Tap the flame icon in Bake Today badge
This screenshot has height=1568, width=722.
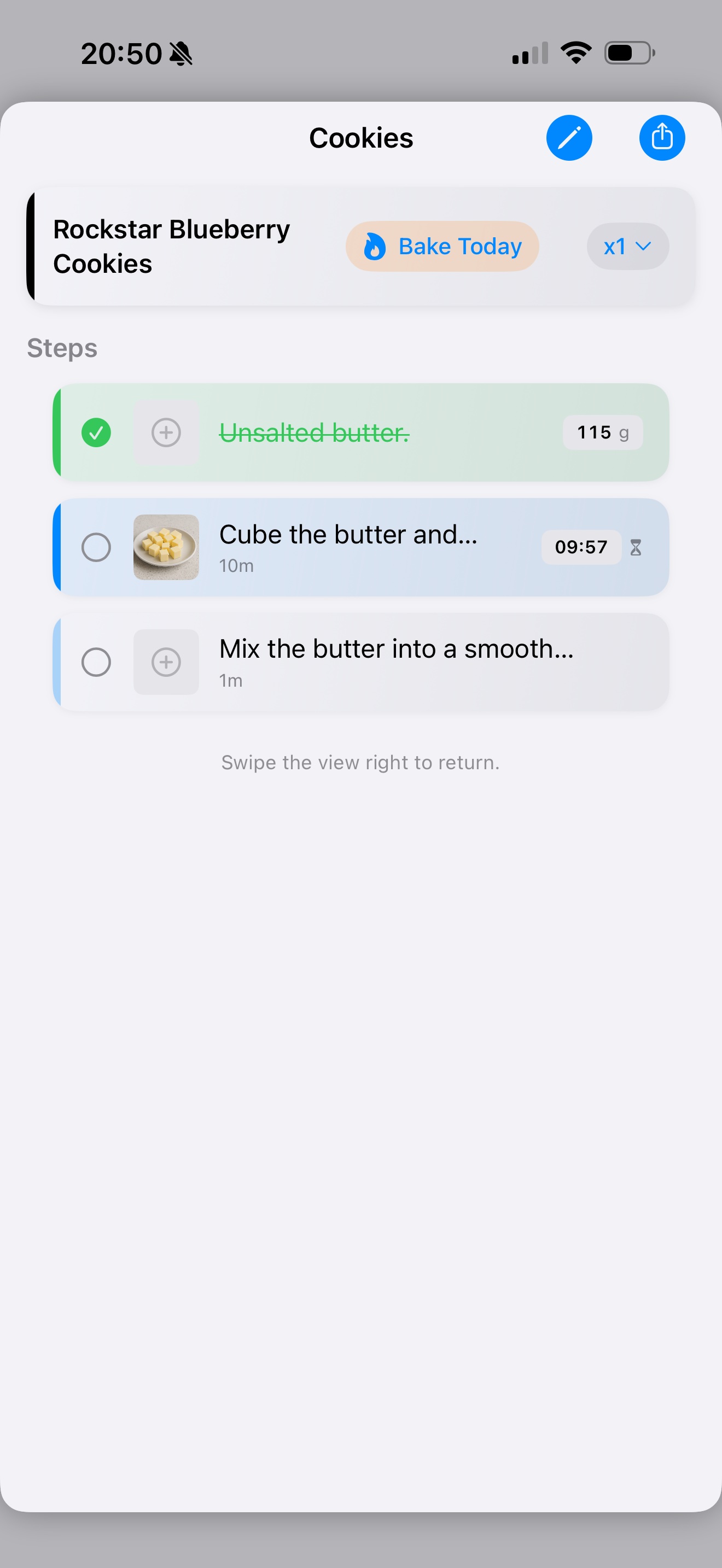[376, 247]
